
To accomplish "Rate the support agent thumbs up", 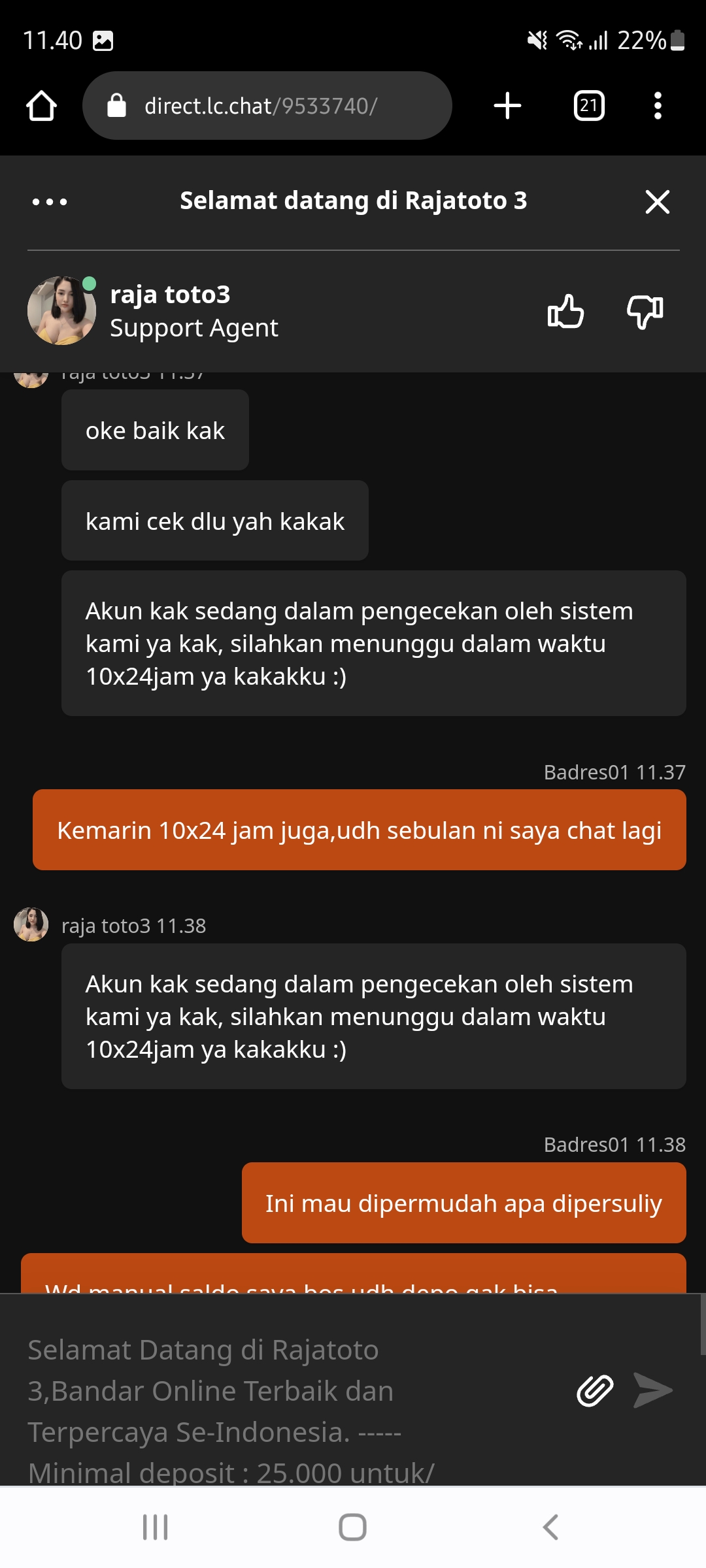I will [565, 312].
